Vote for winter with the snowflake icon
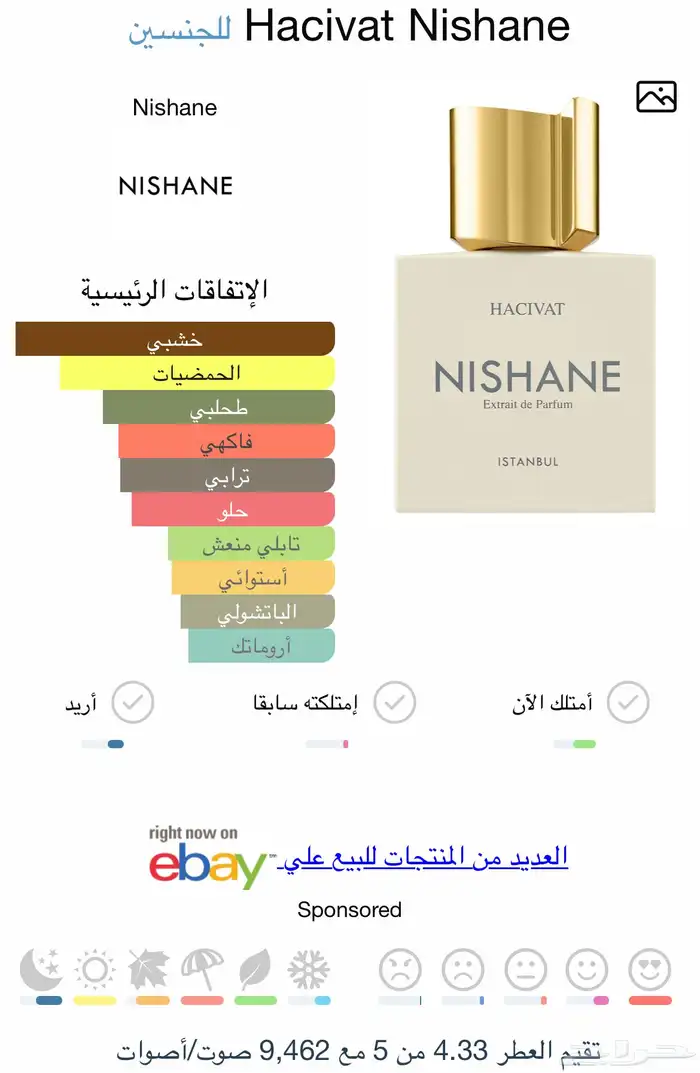700x1073 pixels. pos(309,970)
